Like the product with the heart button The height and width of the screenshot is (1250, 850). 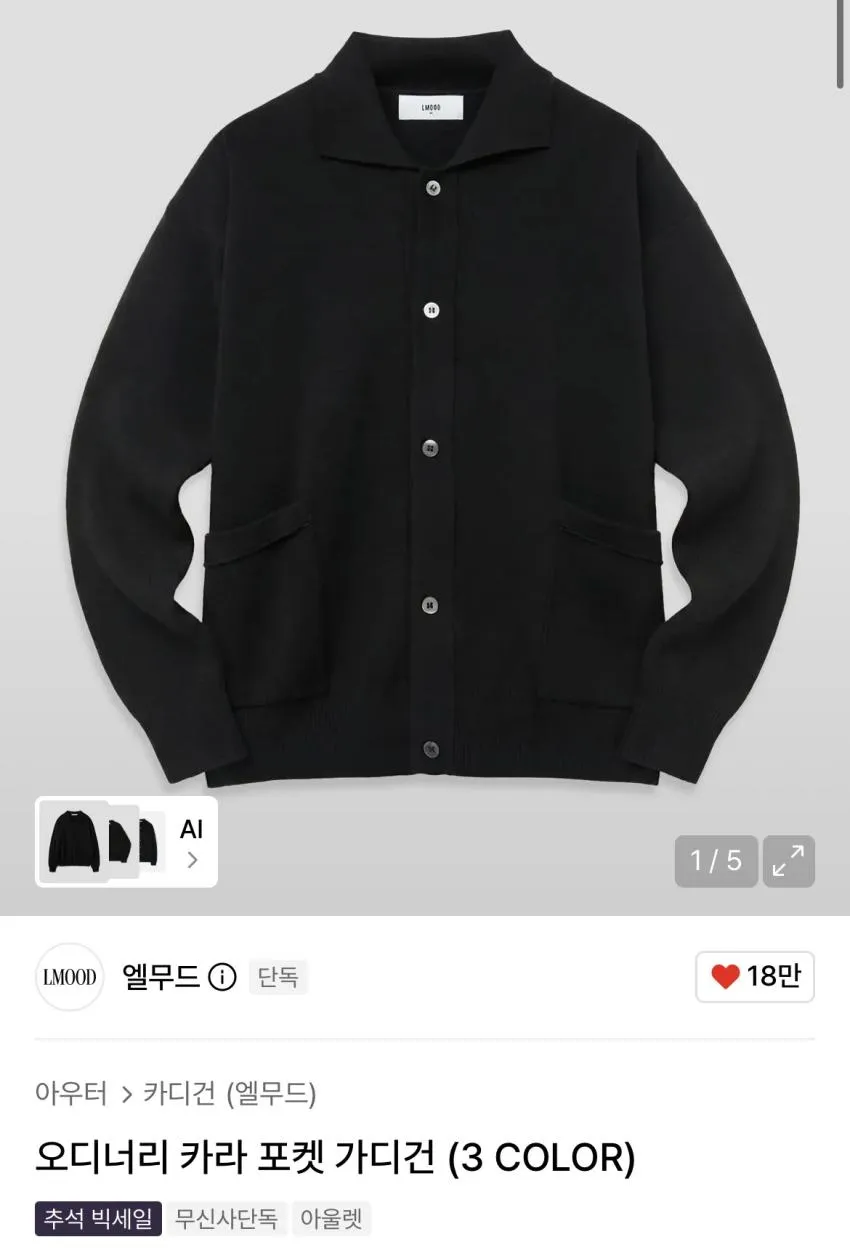click(x=755, y=976)
